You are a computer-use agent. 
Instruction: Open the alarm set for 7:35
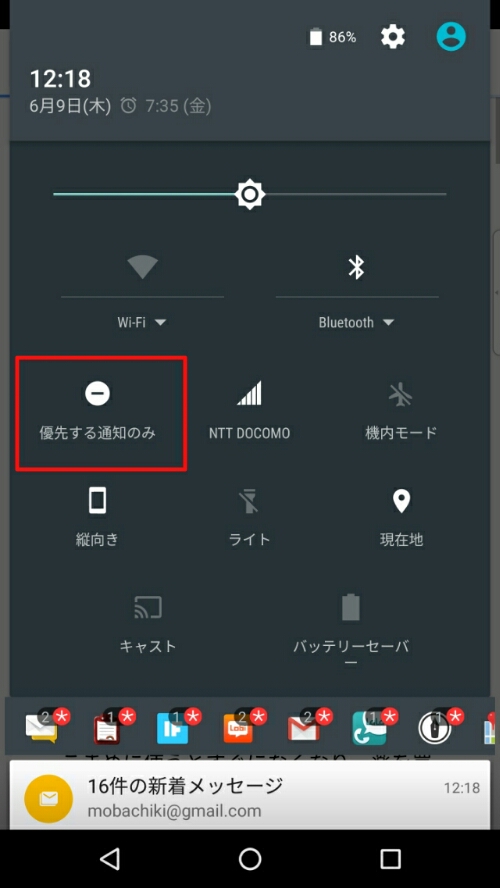click(x=166, y=105)
